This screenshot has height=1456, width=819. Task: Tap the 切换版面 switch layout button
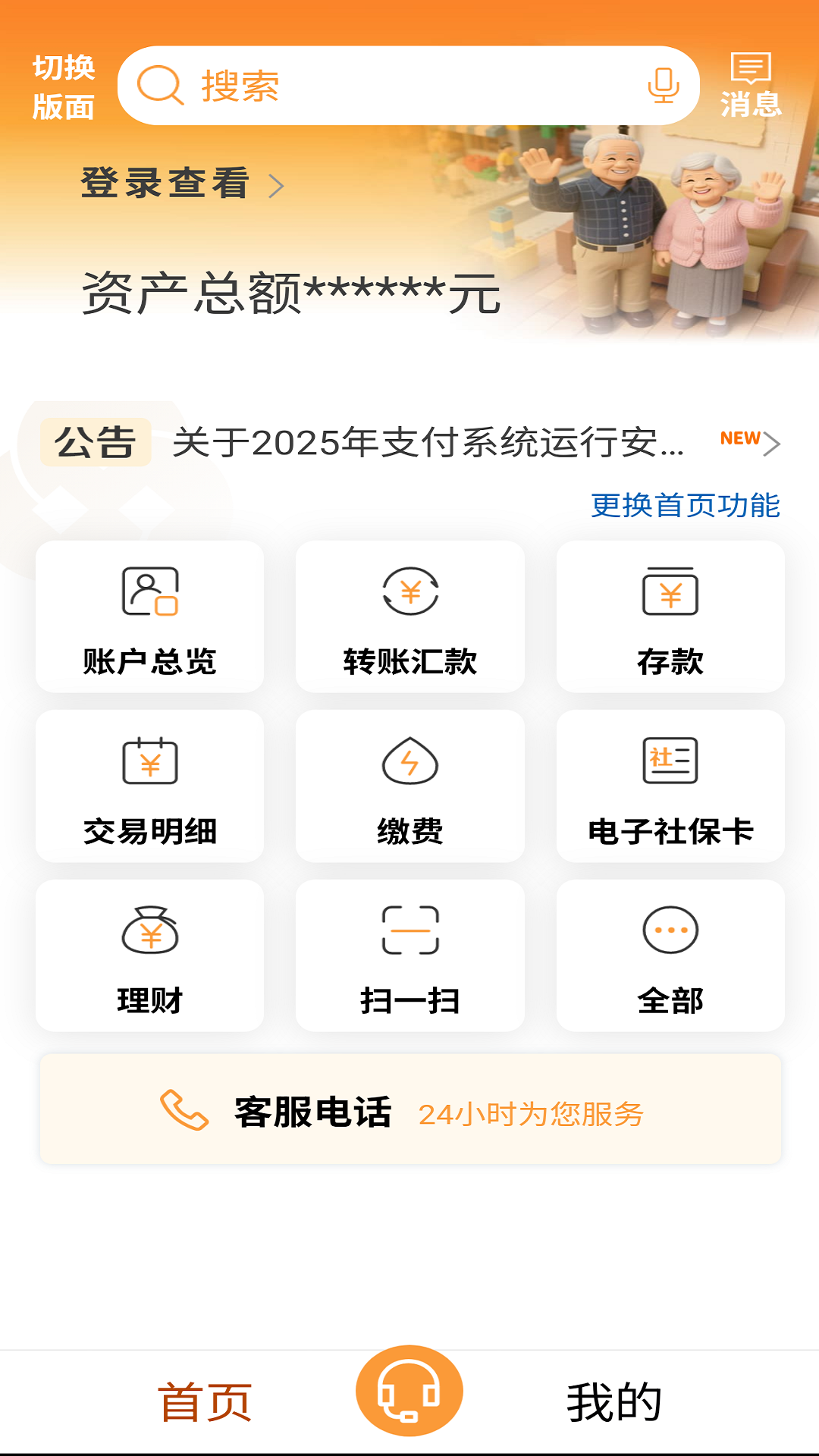pos(64,87)
